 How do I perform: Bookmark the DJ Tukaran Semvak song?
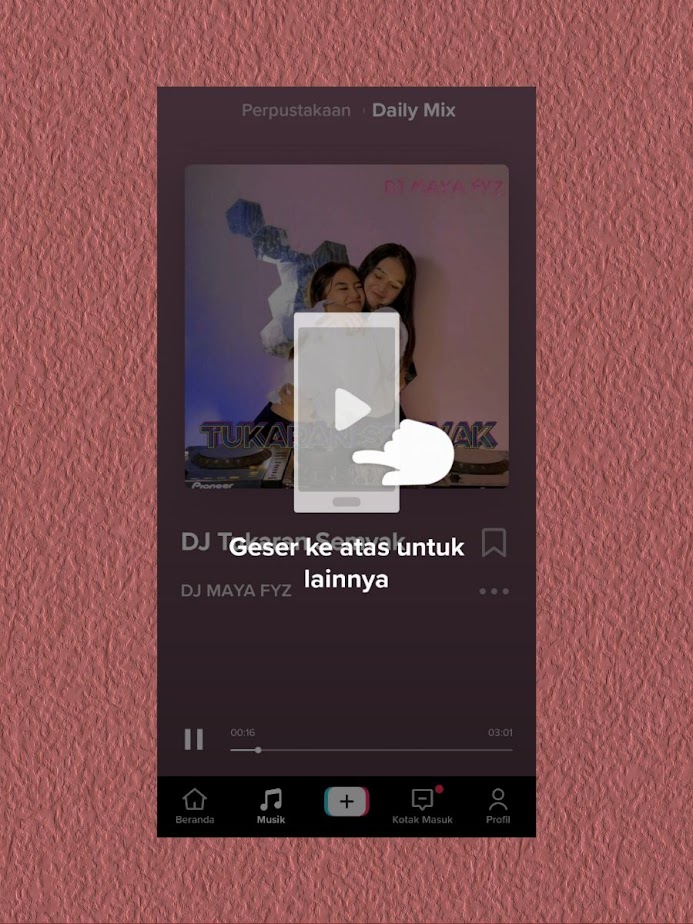493,542
